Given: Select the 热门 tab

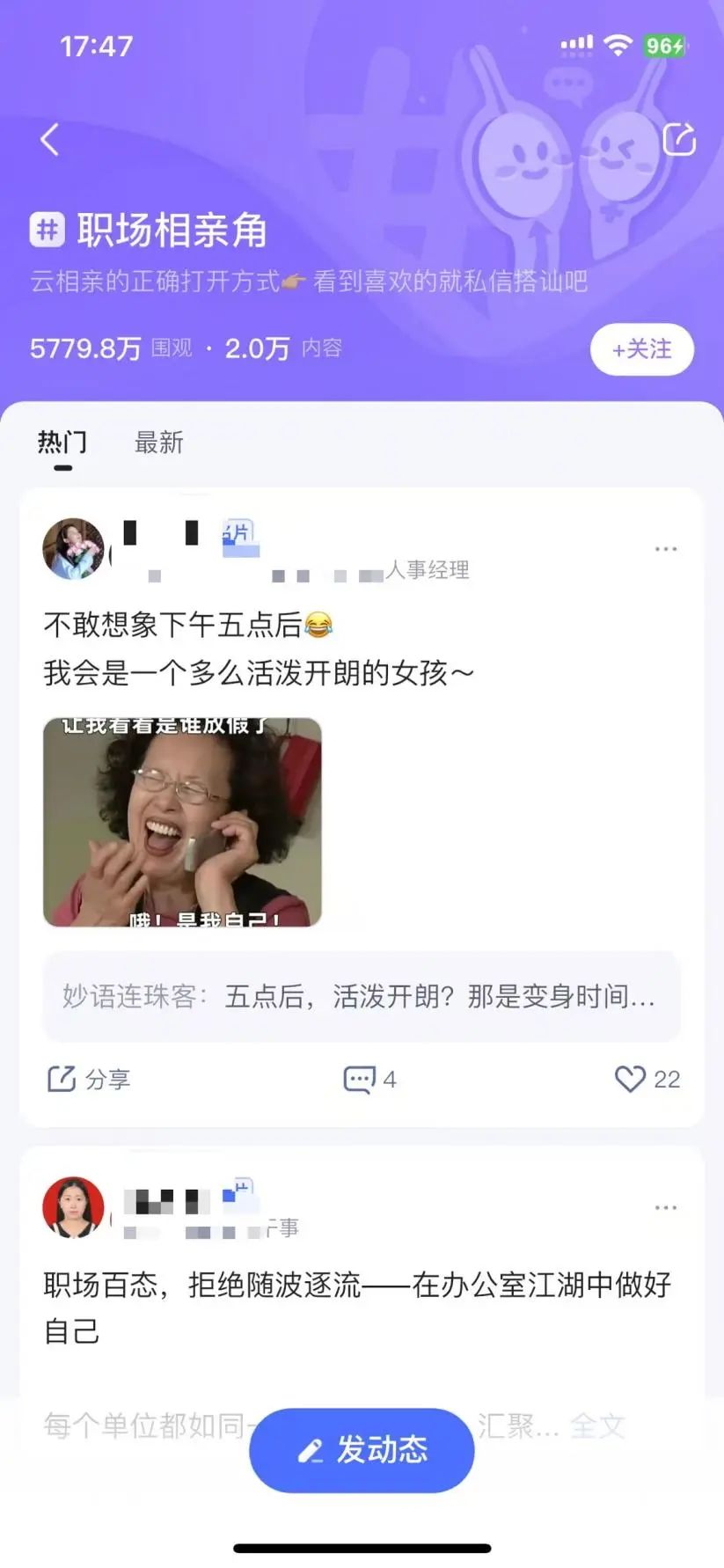Looking at the screenshot, I should click(62, 442).
